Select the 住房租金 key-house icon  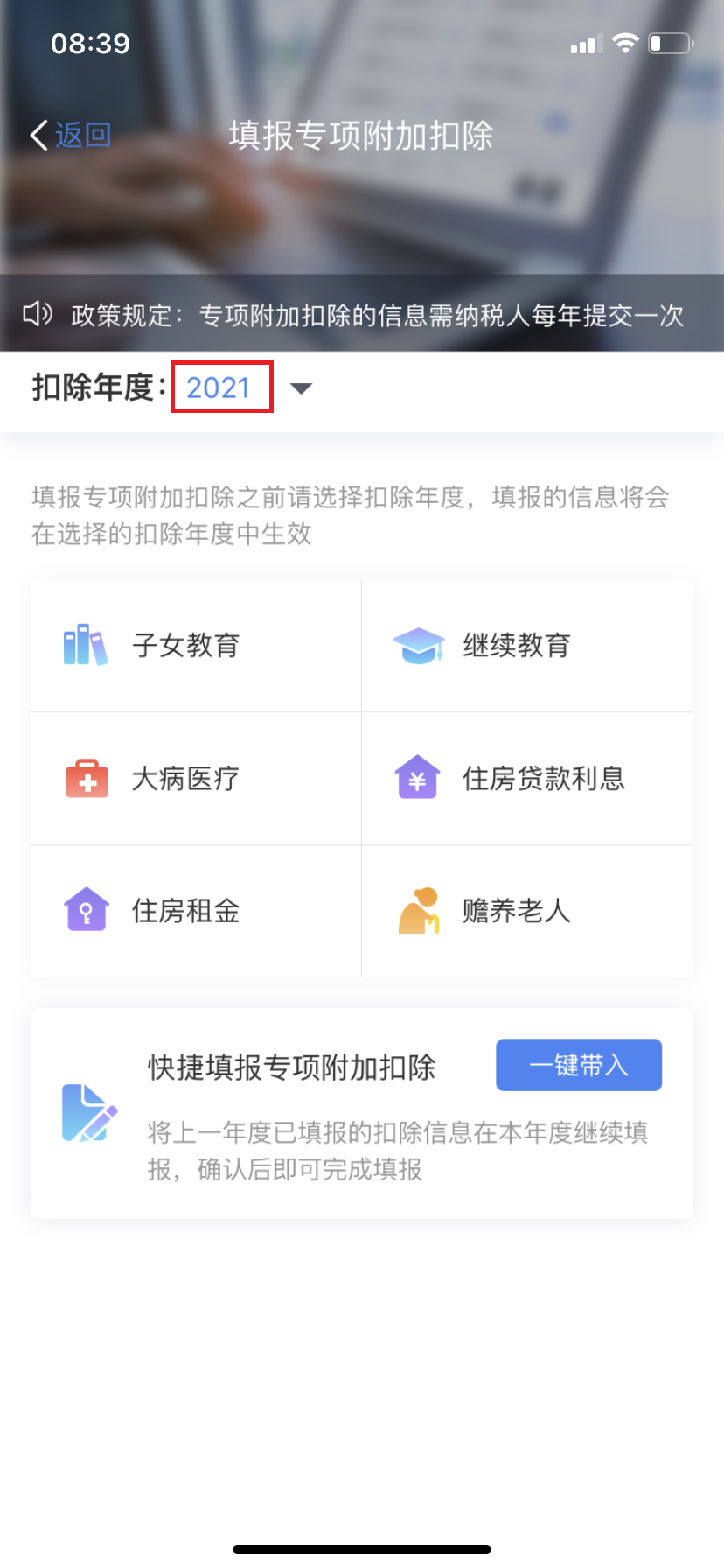point(85,910)
